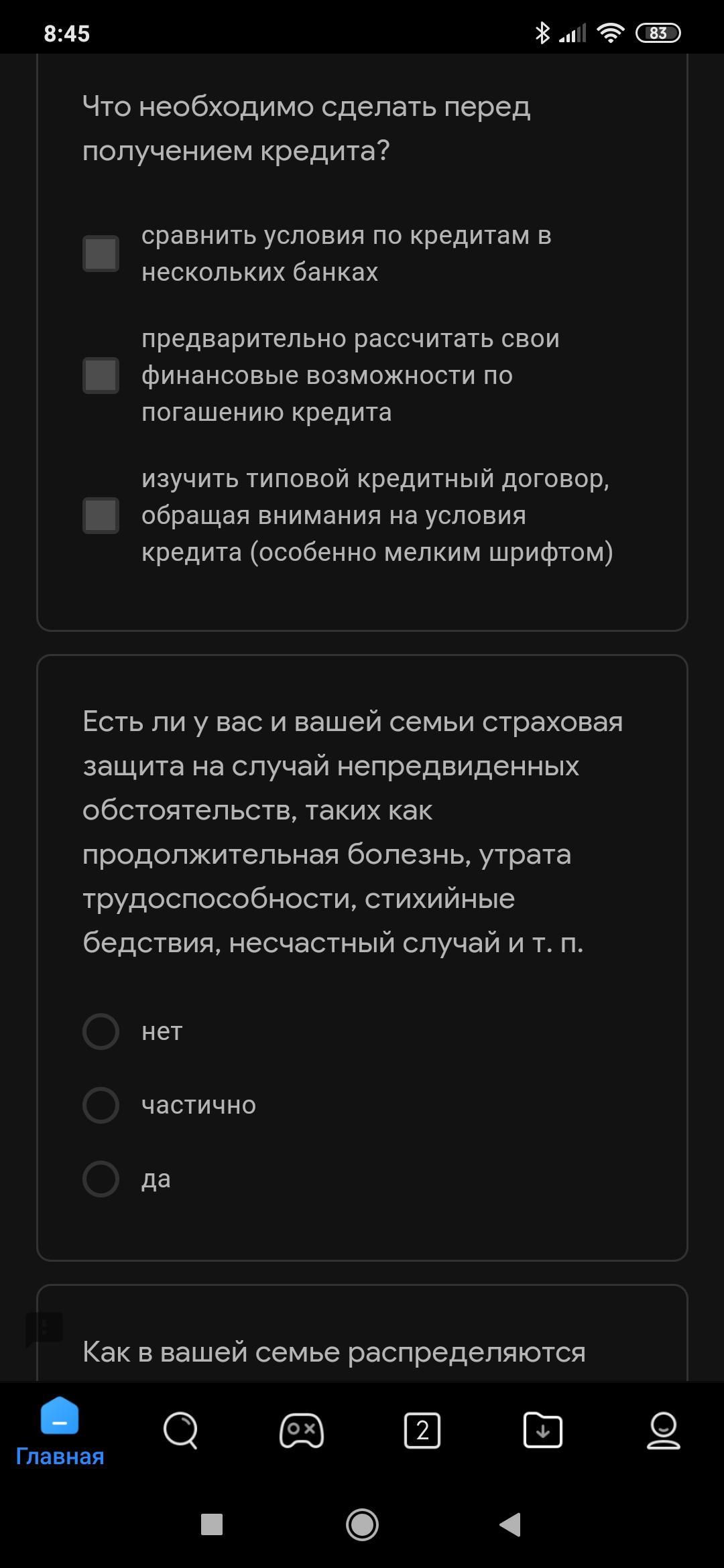Viewport: 724px width, 1568px height.
Task: Select the "частично" radio option
Action: pyautogui.click(x=101, y=1105)
